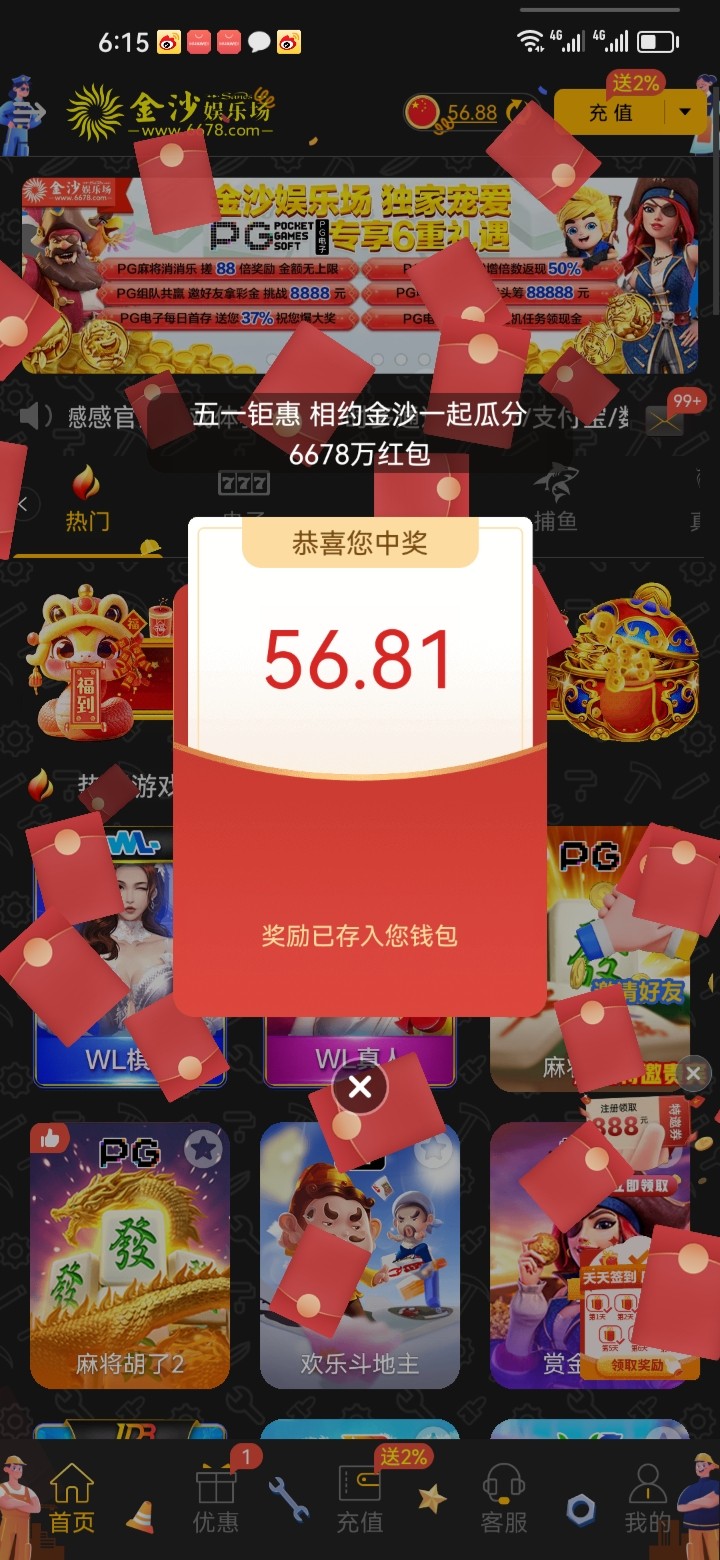Viewport: 720px width, 1560px height.
Task: Open the mail inbox with 99+ badge
Action: coord(665,421)
